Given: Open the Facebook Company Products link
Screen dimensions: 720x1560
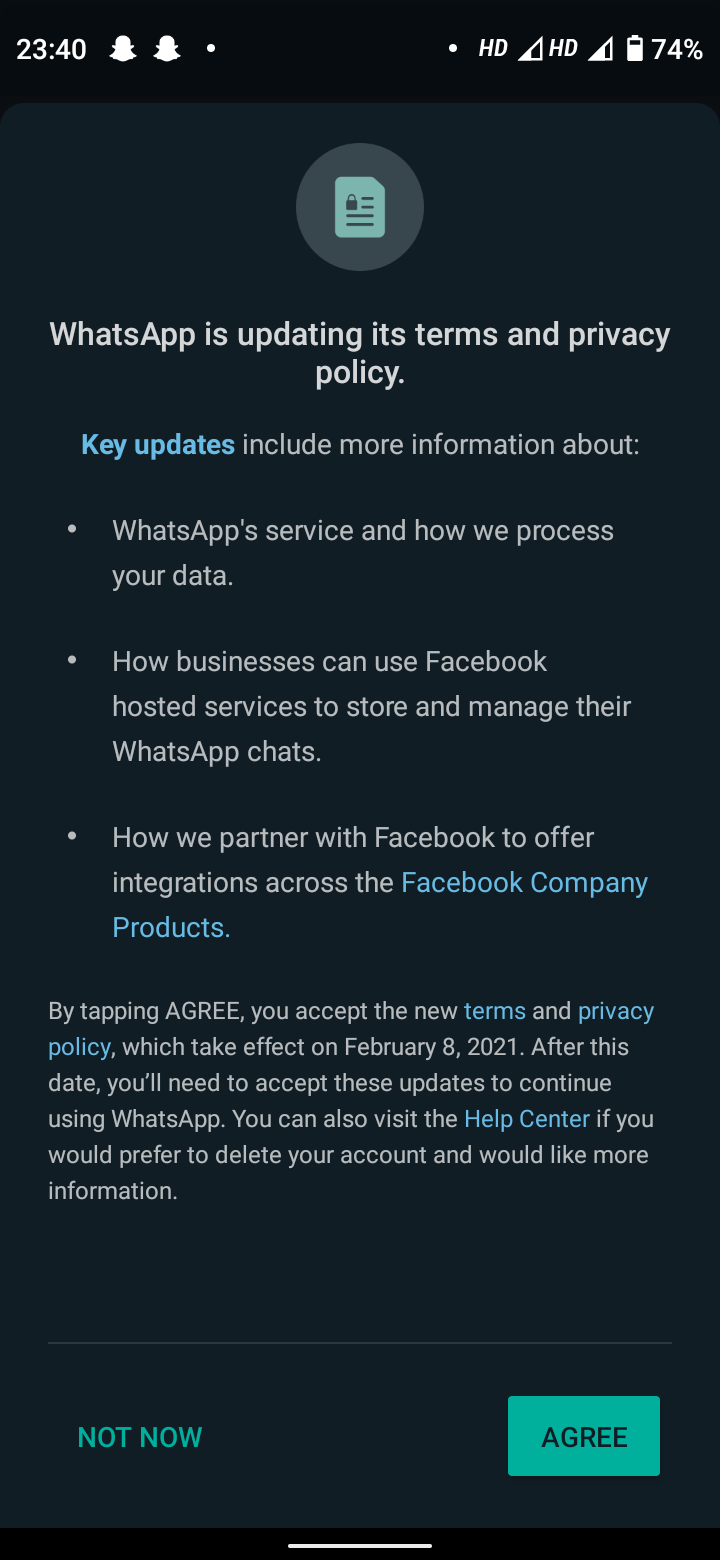Looking at the screenshot, I should tap(524, 882).
